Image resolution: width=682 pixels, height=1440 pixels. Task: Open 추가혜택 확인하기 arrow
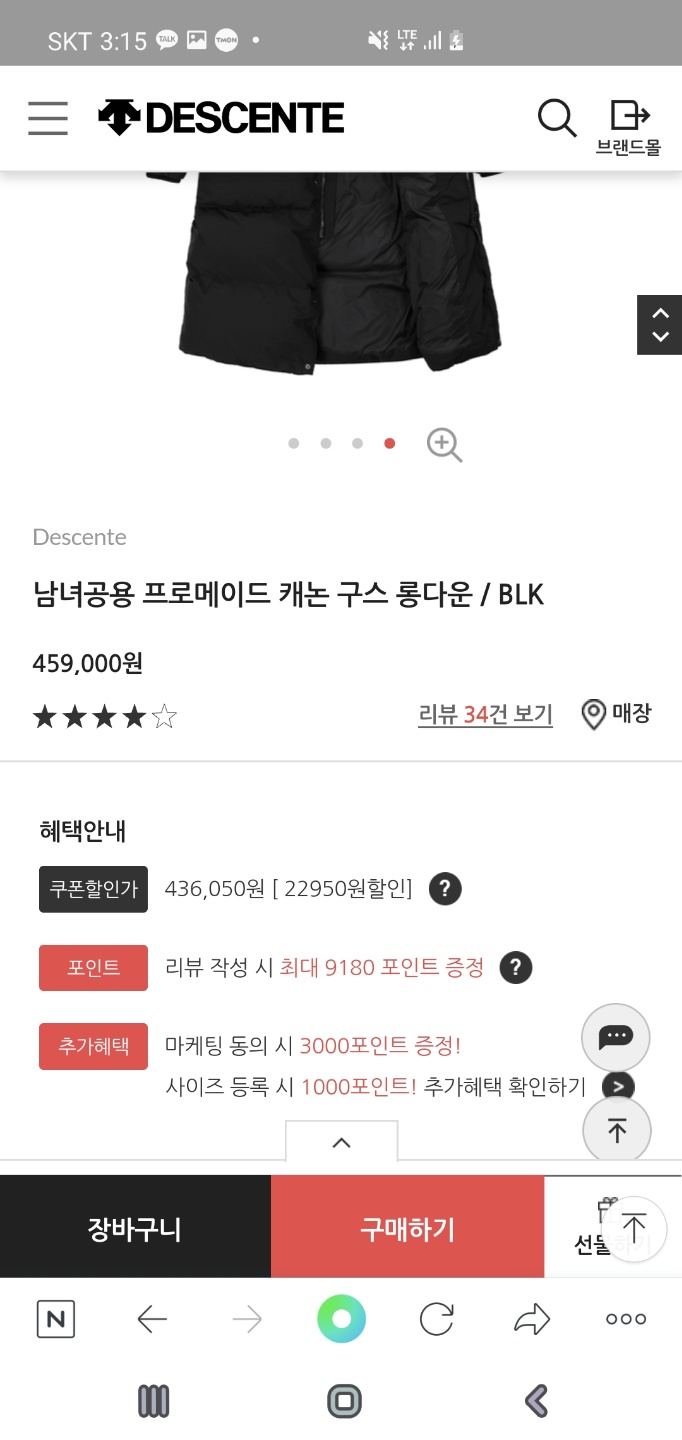click(x=618, y=1086)
